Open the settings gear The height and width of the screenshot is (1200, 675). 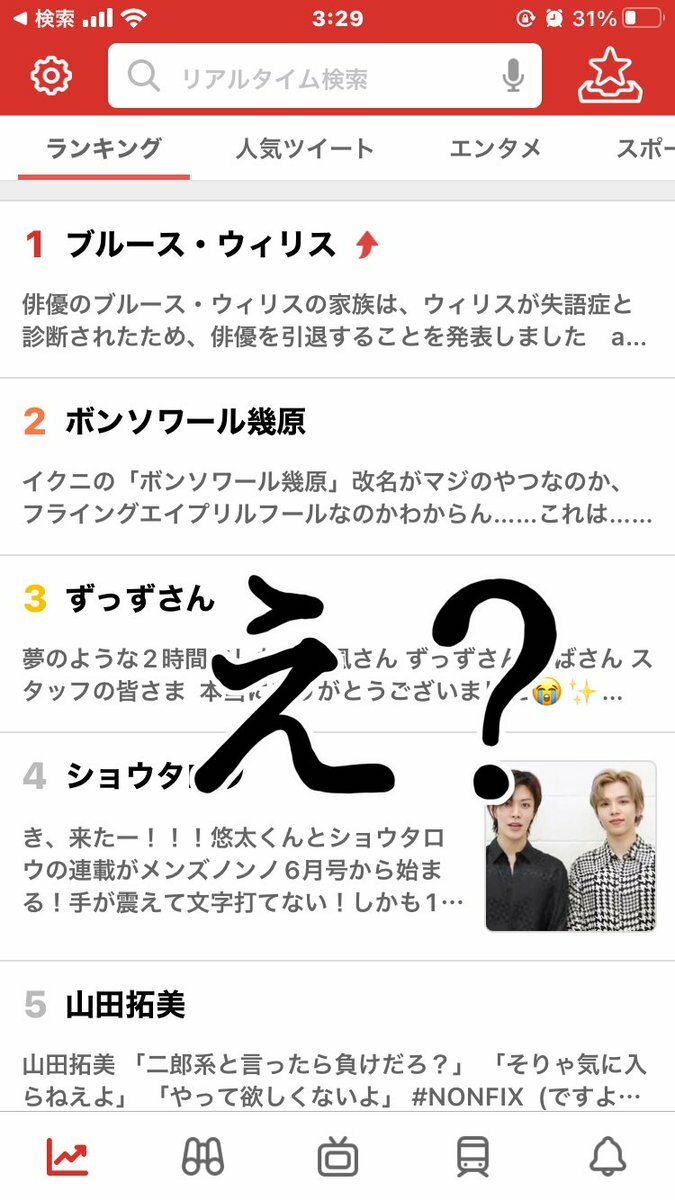pyautogui.click(x=51, y=76)
